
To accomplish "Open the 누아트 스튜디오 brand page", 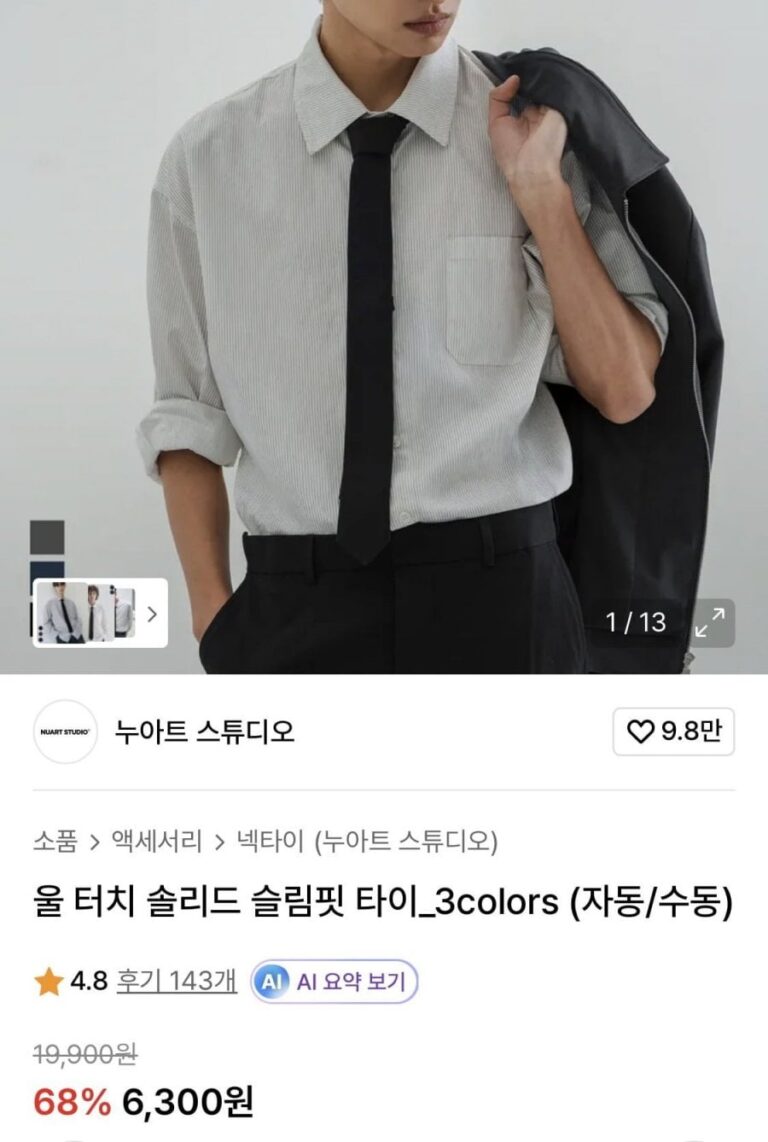I will (204, 732).
